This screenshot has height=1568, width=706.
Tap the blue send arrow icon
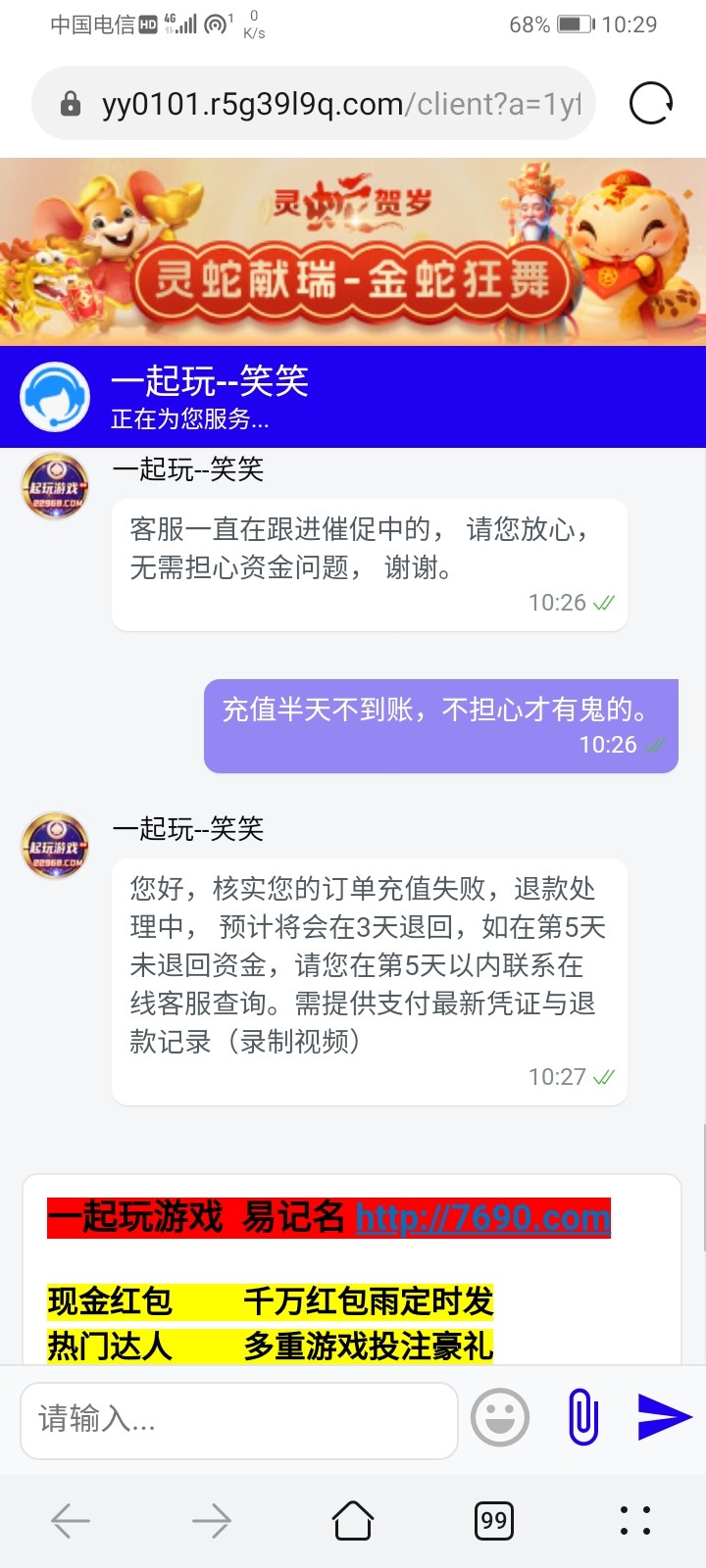pyautogui.click(x=665, y=1417)
